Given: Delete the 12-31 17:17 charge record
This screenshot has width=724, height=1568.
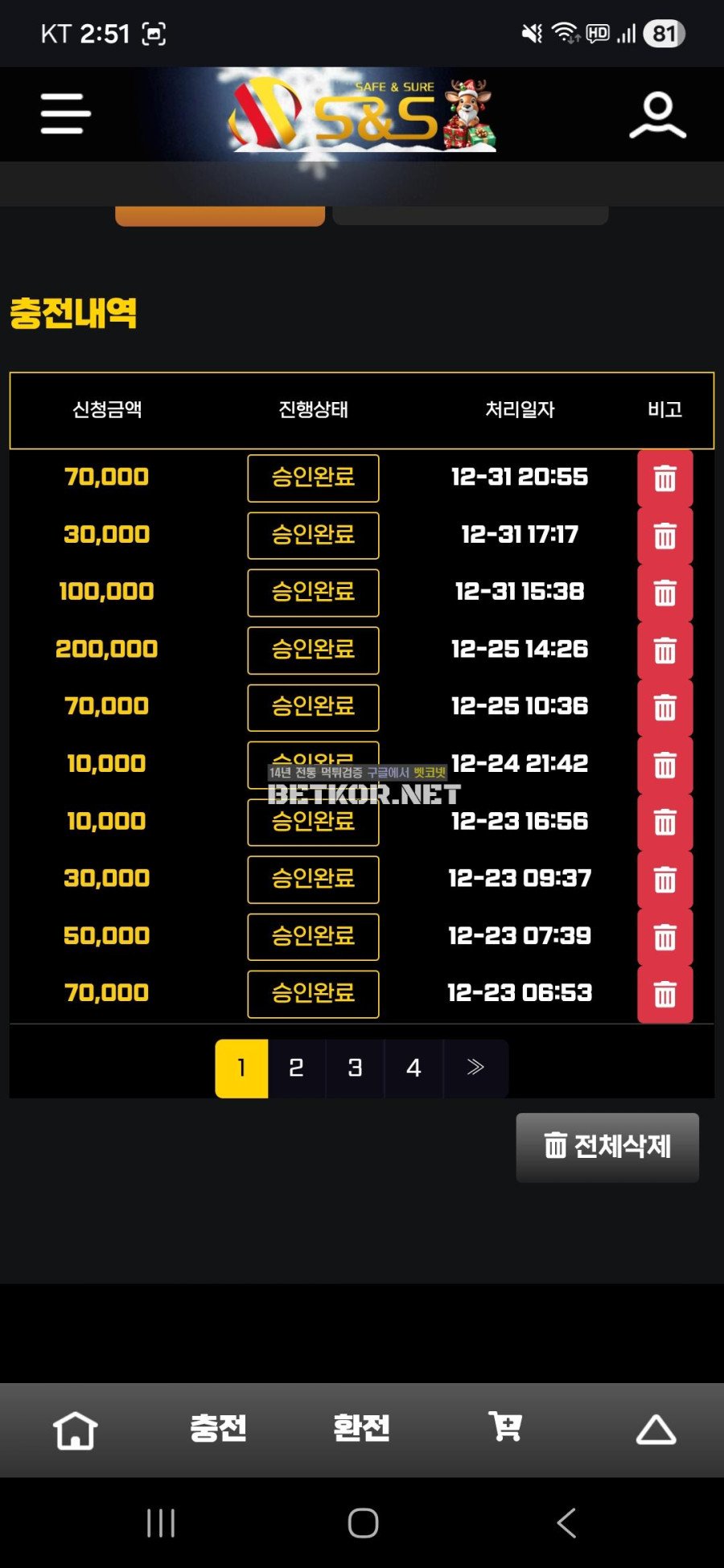Looking at the screenshot, I should pos(664,536).
